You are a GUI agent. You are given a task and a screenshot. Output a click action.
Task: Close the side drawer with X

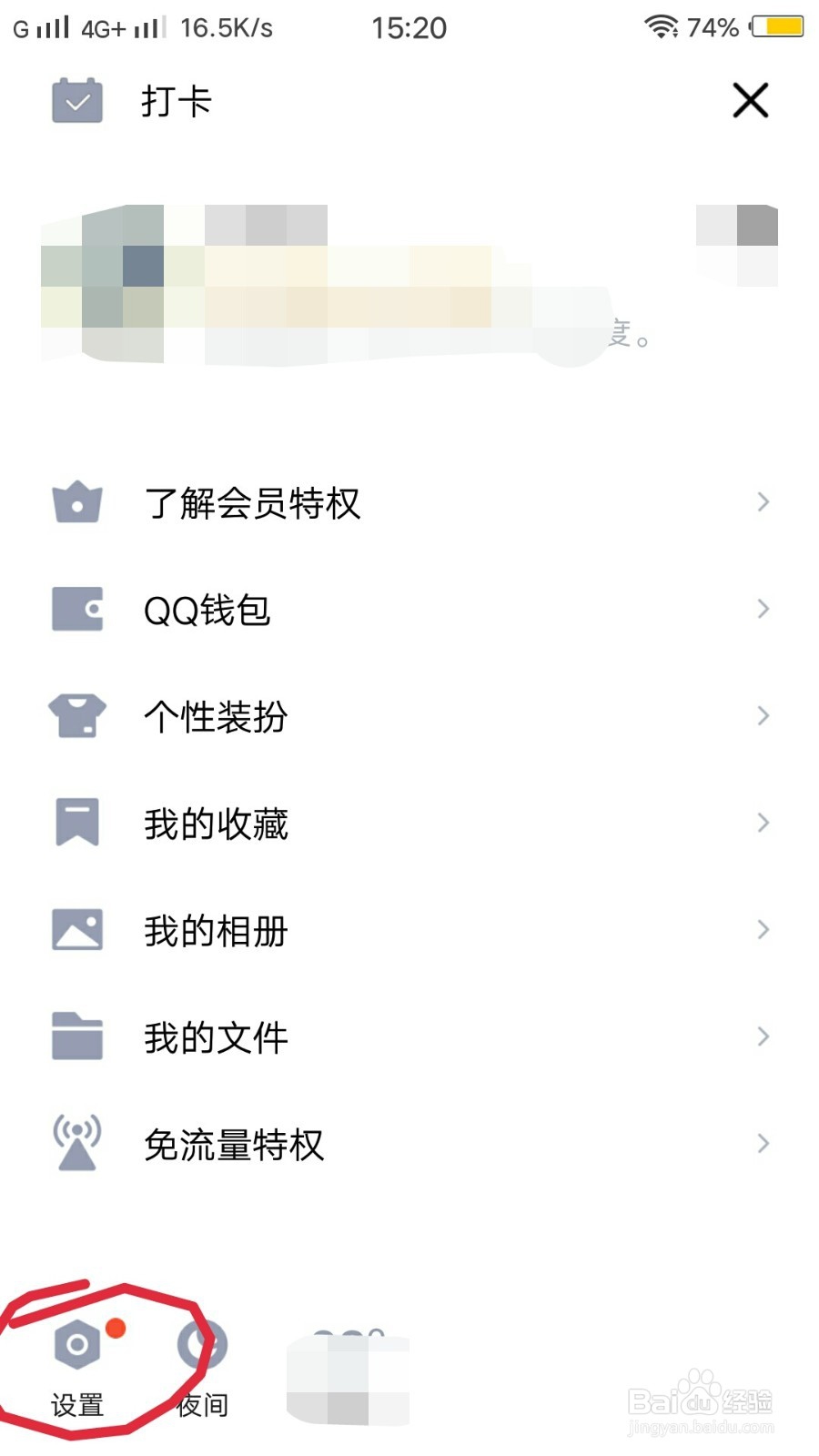pyautogui.click(x=751, y=100)
